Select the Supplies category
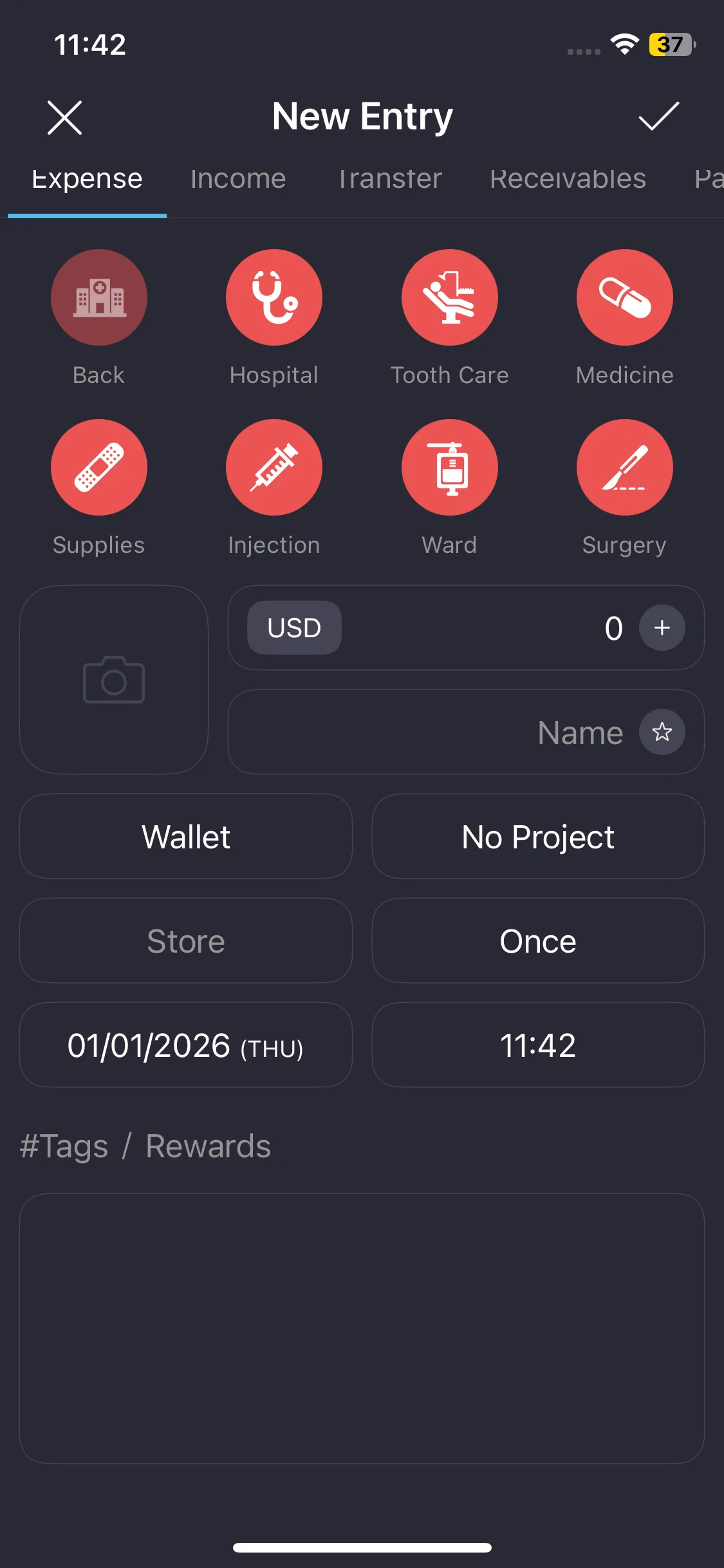The height and width of the screenshot is (1568, 724). pos(99,468)
